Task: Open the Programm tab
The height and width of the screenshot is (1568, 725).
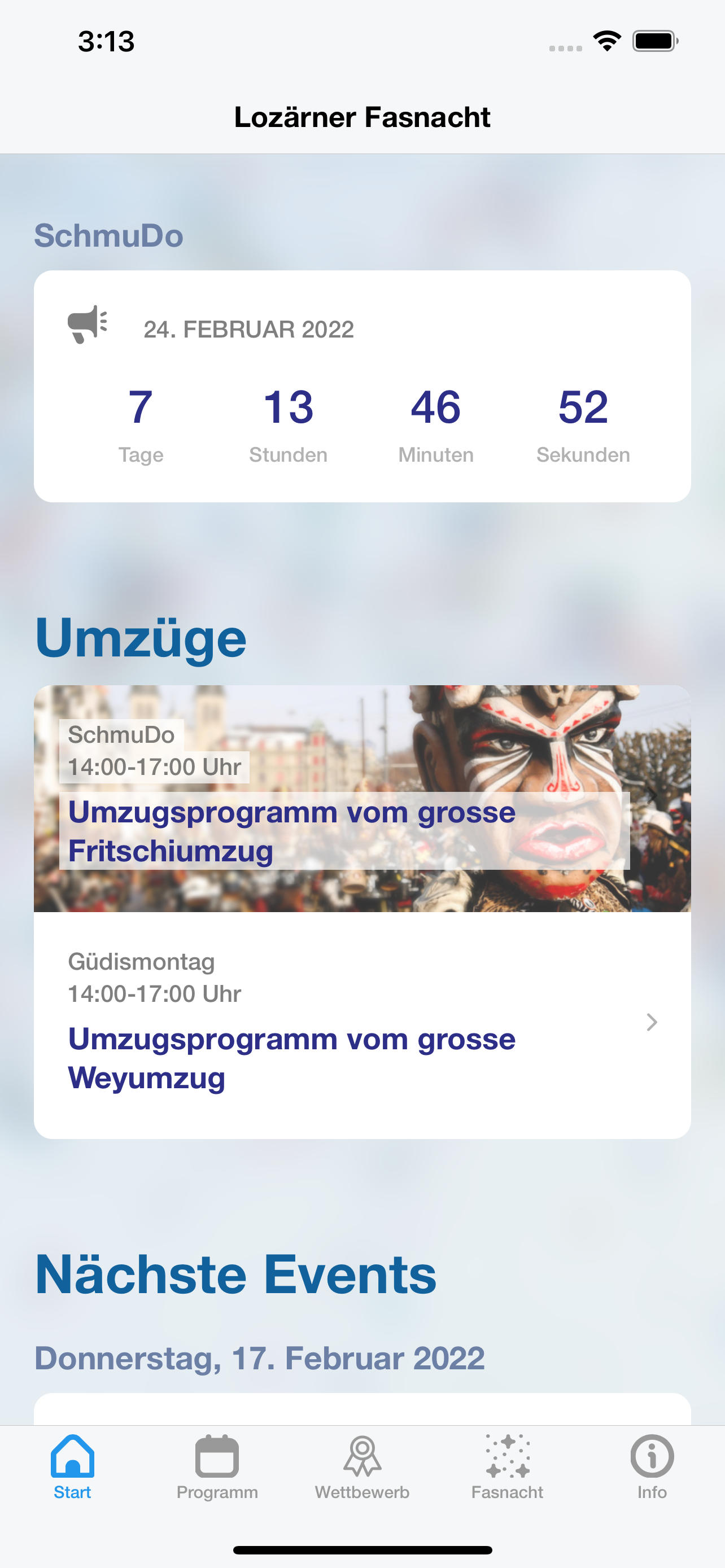Action: coord(217,1468)
